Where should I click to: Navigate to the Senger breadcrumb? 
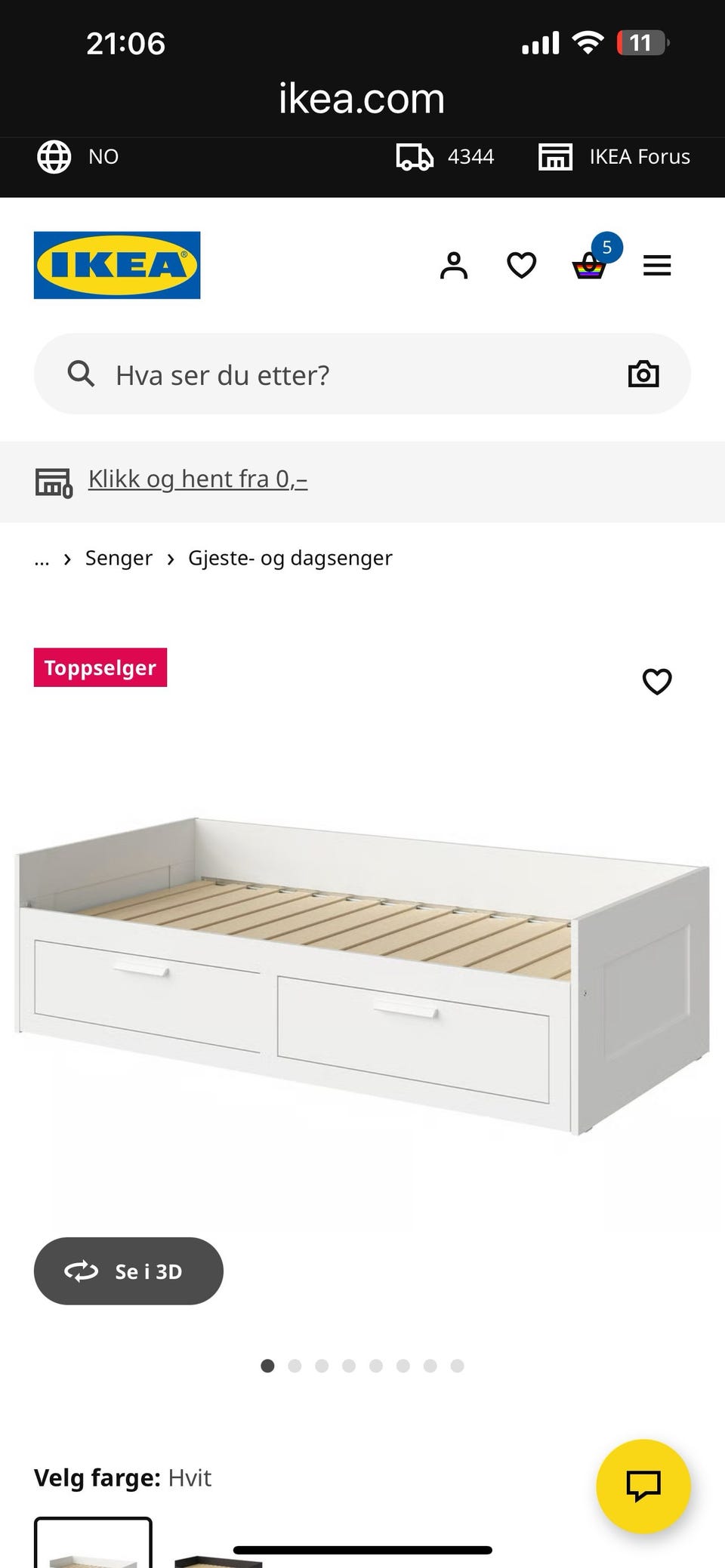(x=119, y=558)
